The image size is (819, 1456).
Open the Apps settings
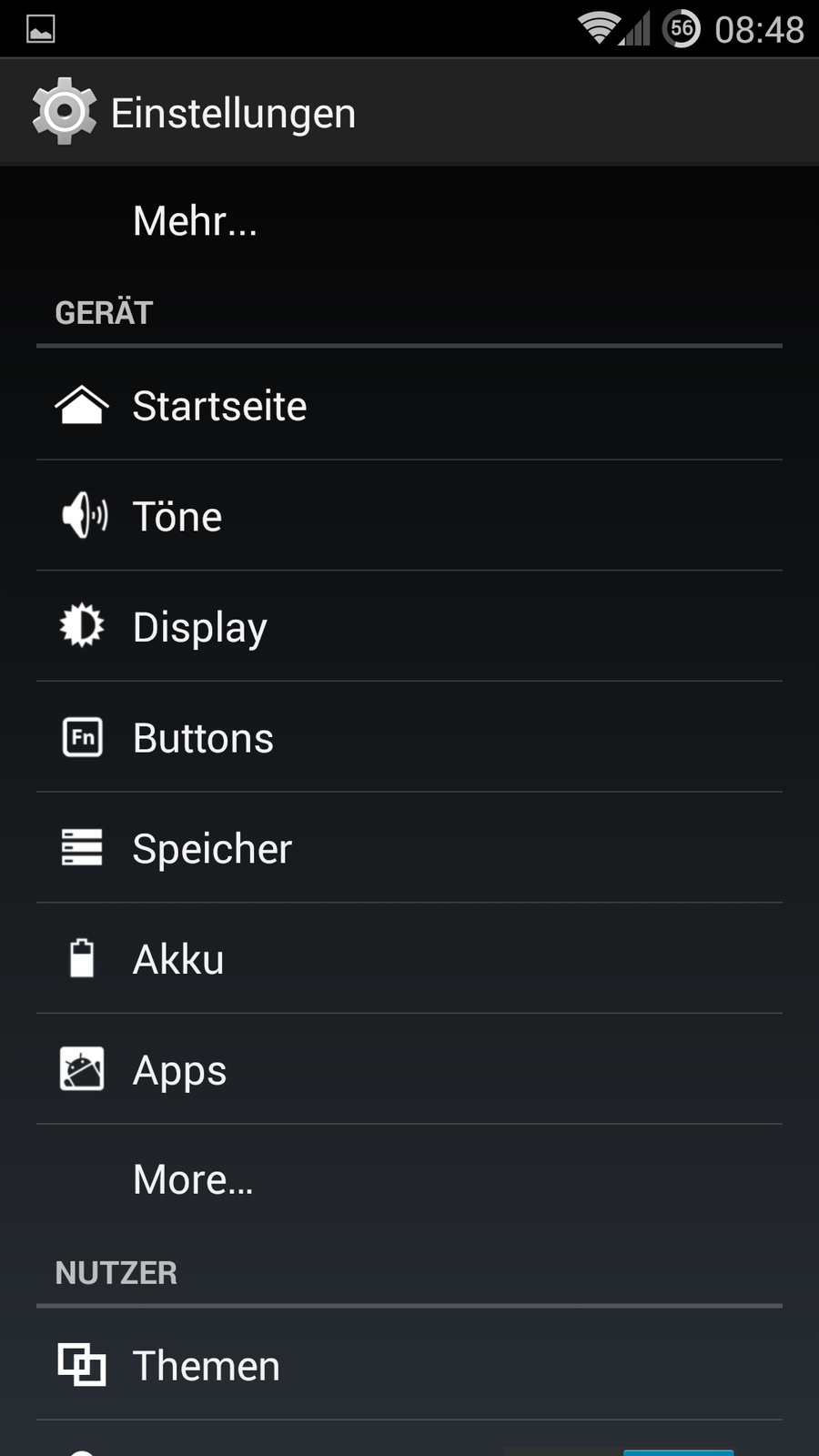click(179, 1070)
